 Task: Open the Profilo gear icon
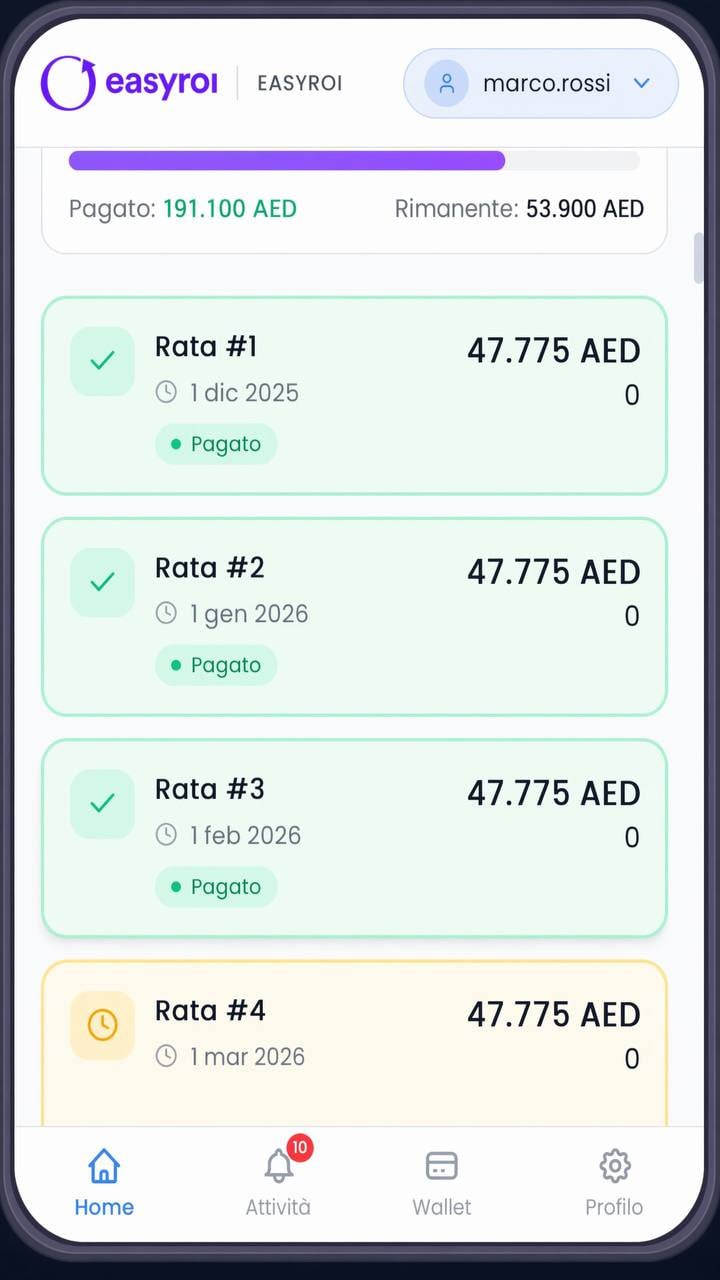click(x=614, y=1165)
